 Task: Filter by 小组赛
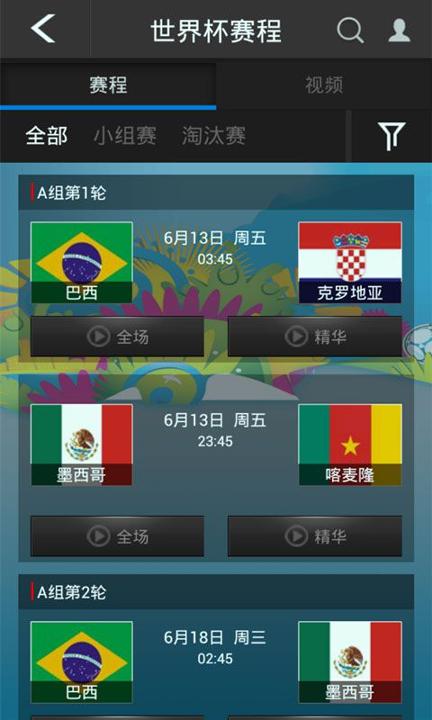click(125, 136)
